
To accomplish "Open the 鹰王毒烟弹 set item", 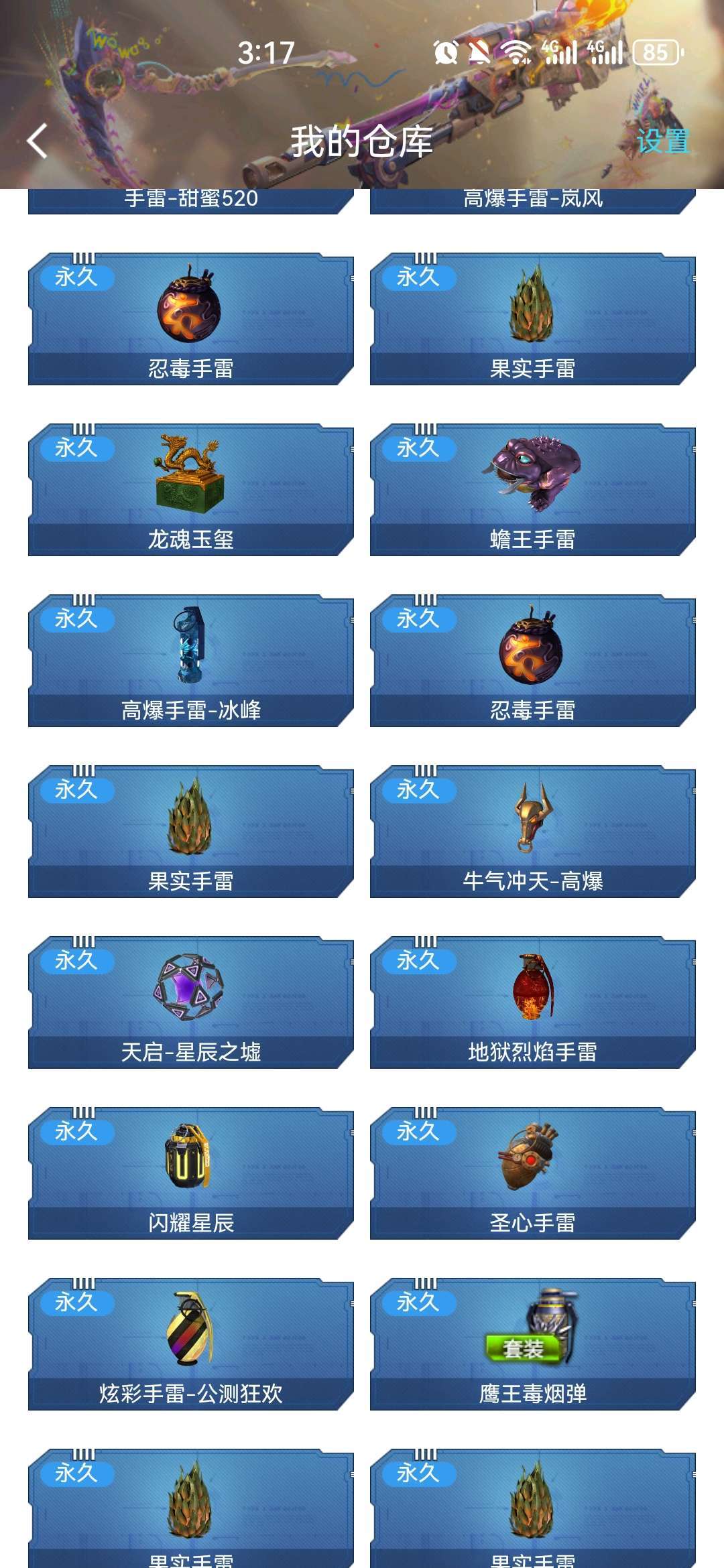I will pos(533,1344).
